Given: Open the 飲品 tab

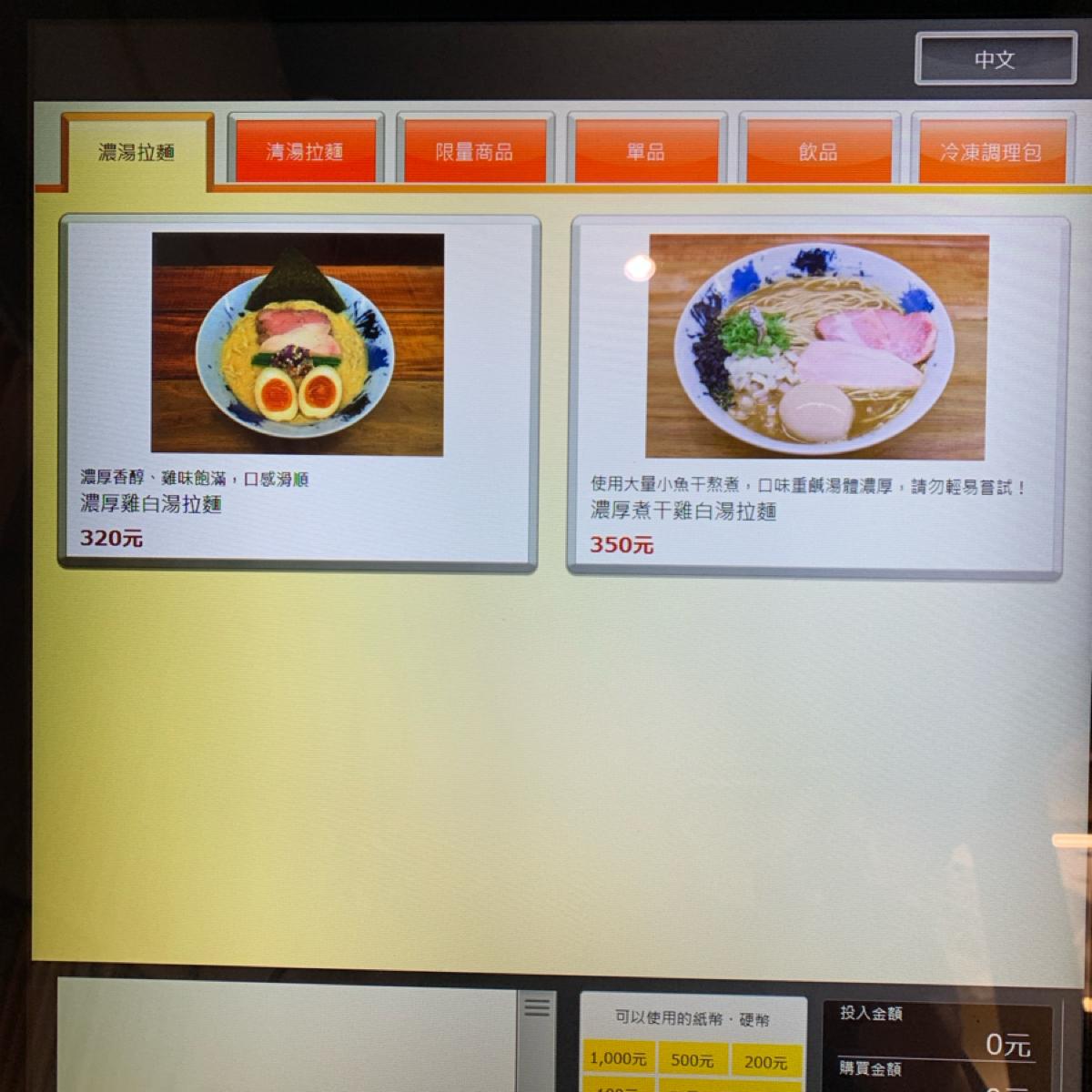Looking at the screenshot, I should (x=817, y=151).
